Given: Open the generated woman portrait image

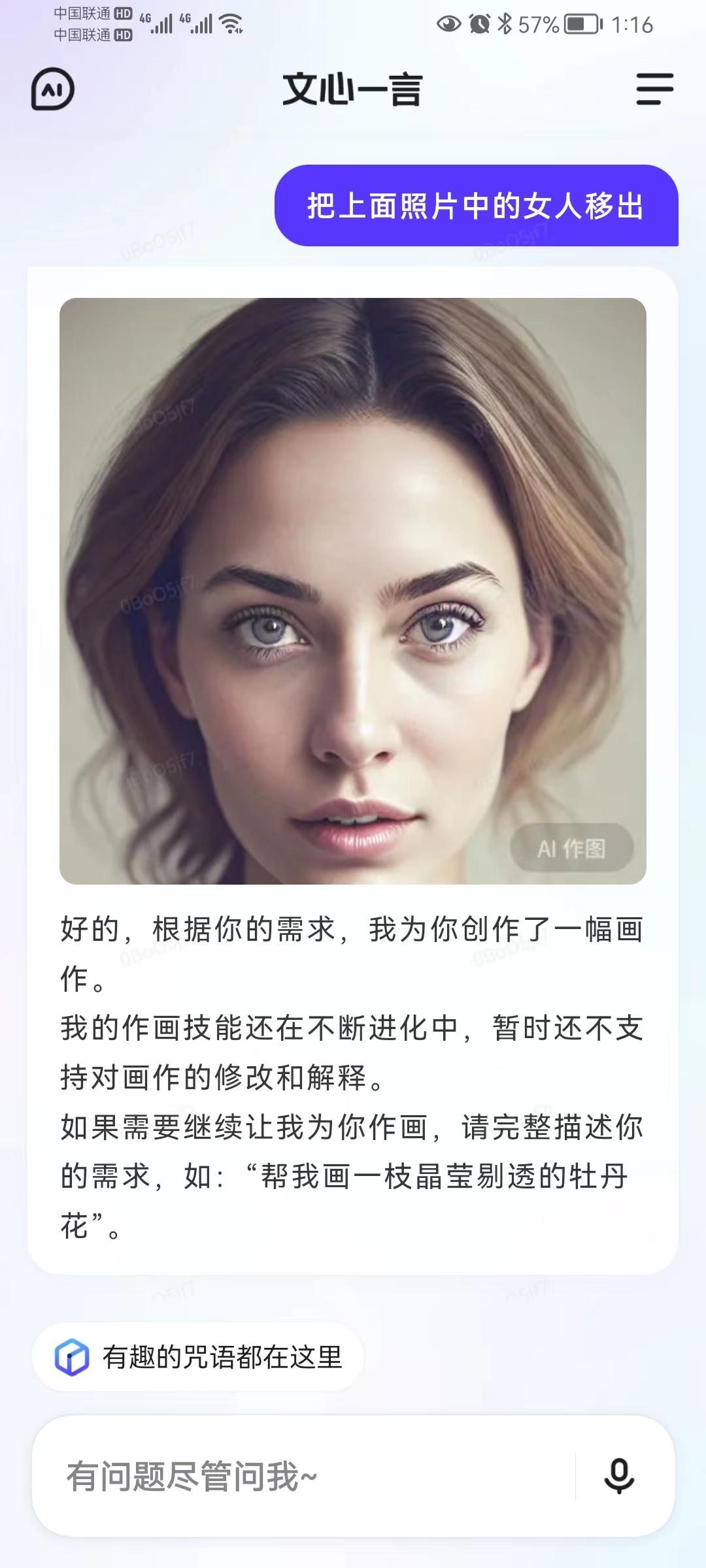Looking at the screenshot, I should coord(353,590).
